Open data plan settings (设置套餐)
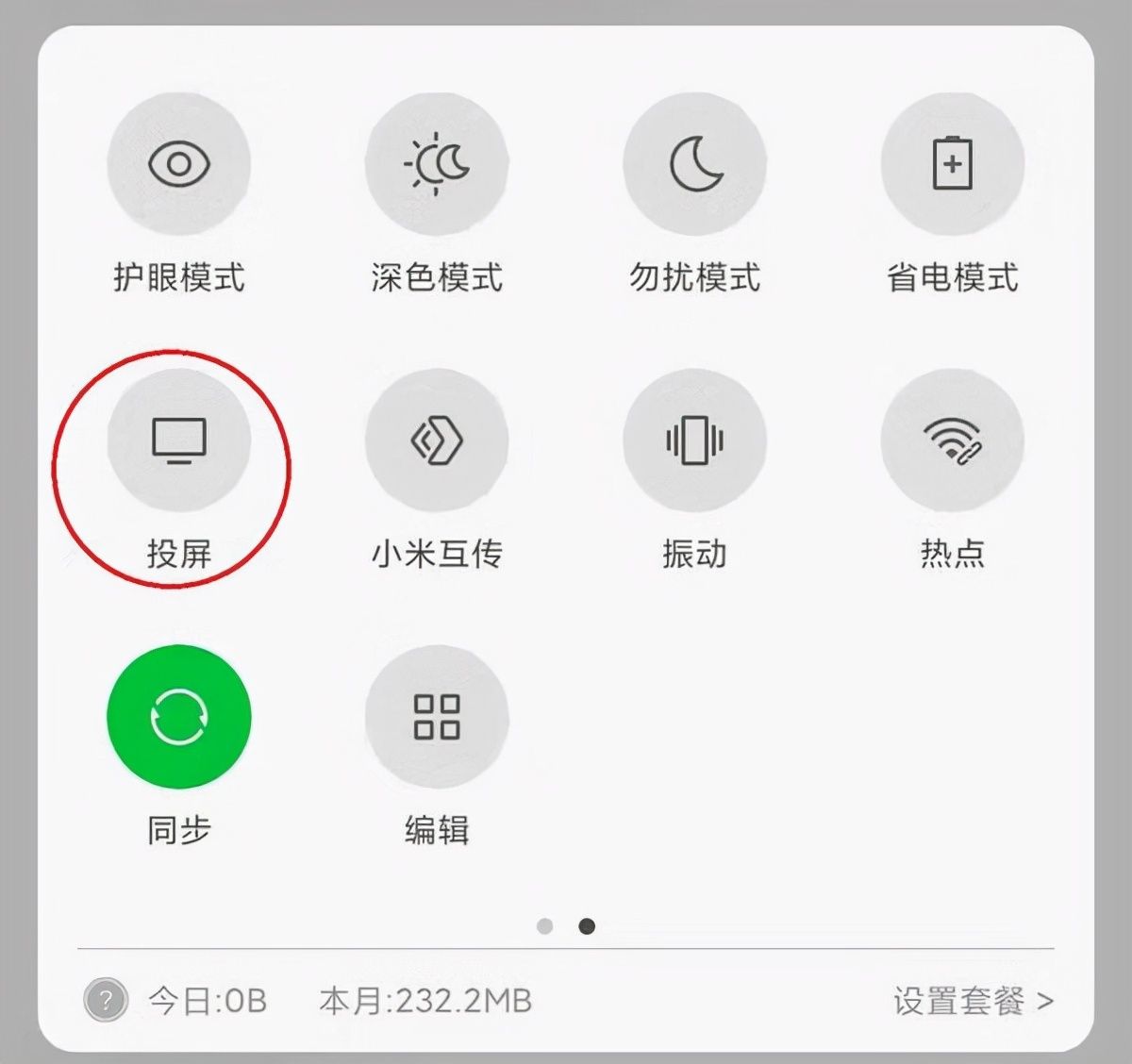 [973, 1001]
